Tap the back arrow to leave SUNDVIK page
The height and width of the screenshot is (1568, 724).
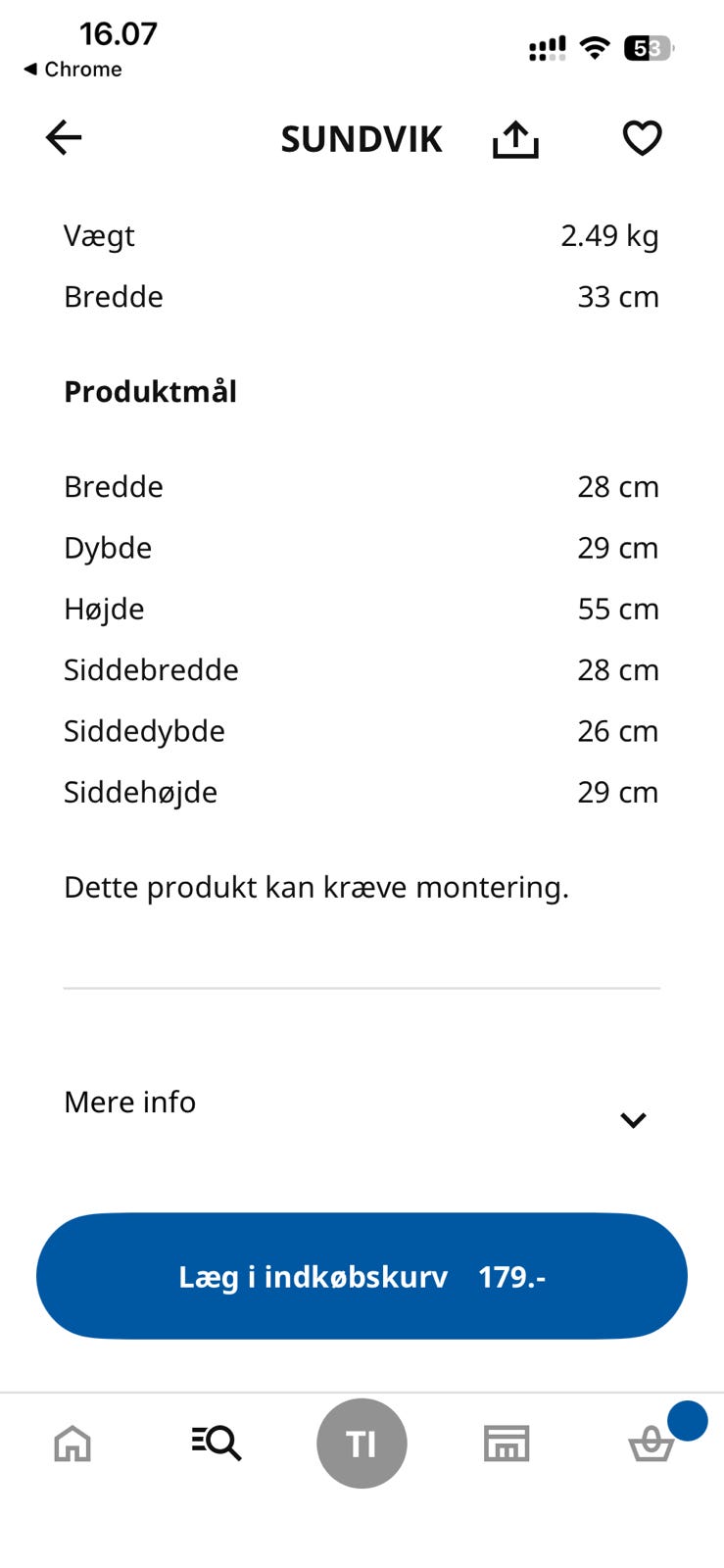click(63, 137)
